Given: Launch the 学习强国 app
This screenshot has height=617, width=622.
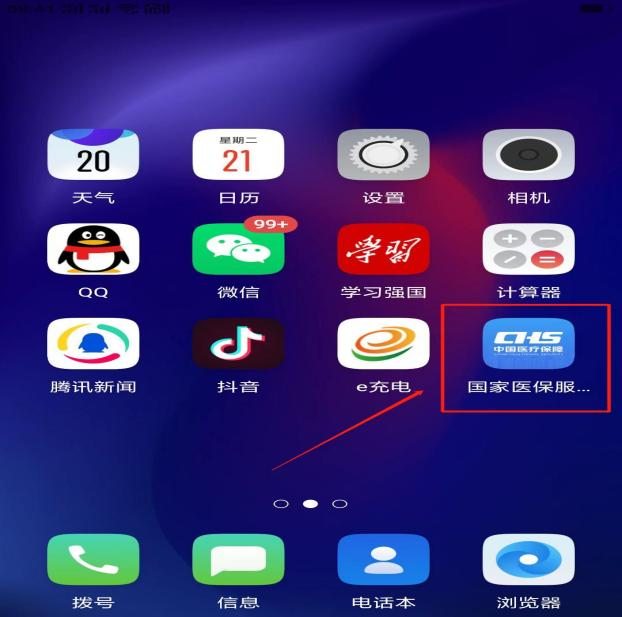Looking at the screenshot, I should pyautogui.click(x=383, y=249).
